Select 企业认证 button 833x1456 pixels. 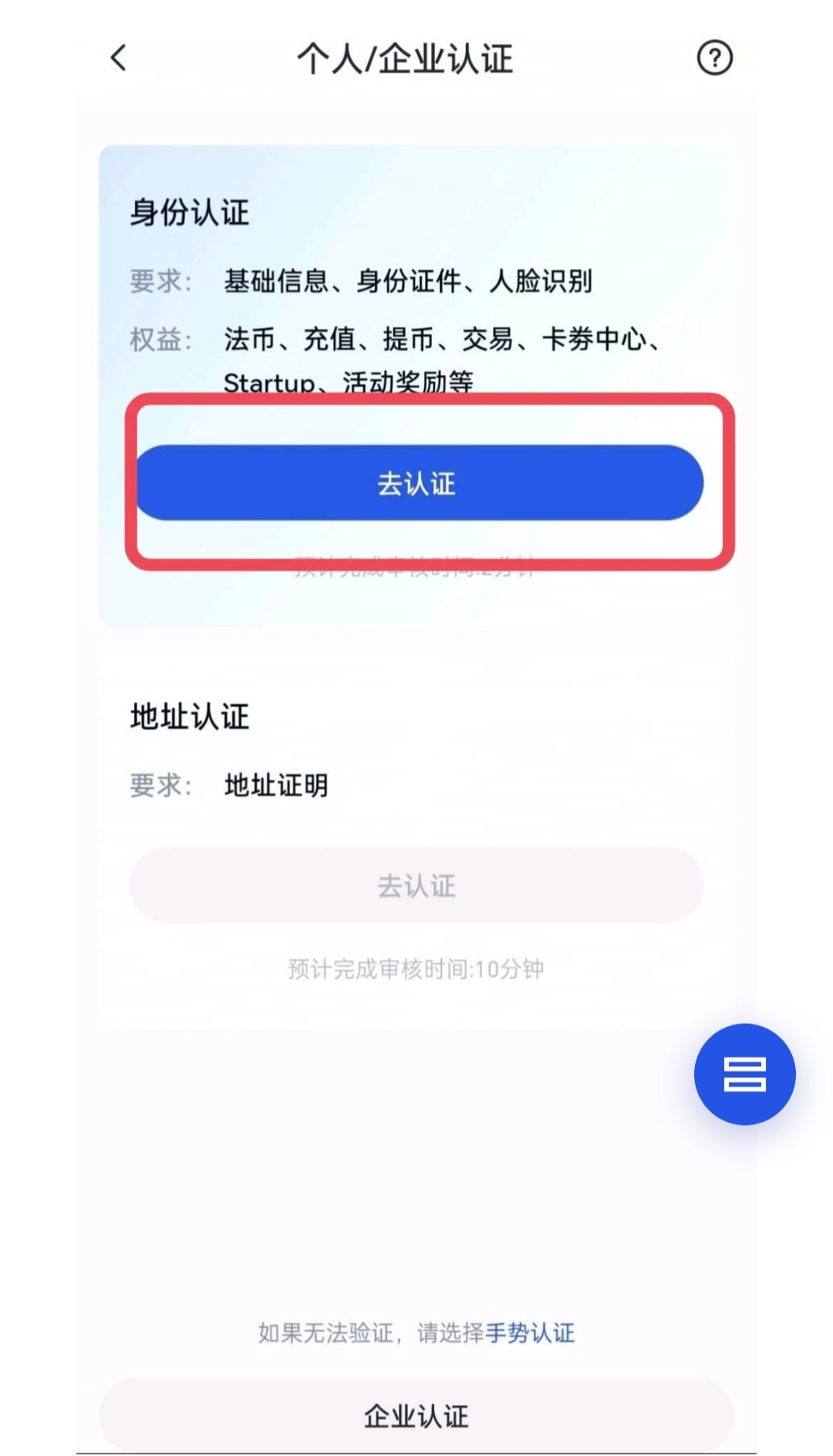click(x=416, y=1416)
